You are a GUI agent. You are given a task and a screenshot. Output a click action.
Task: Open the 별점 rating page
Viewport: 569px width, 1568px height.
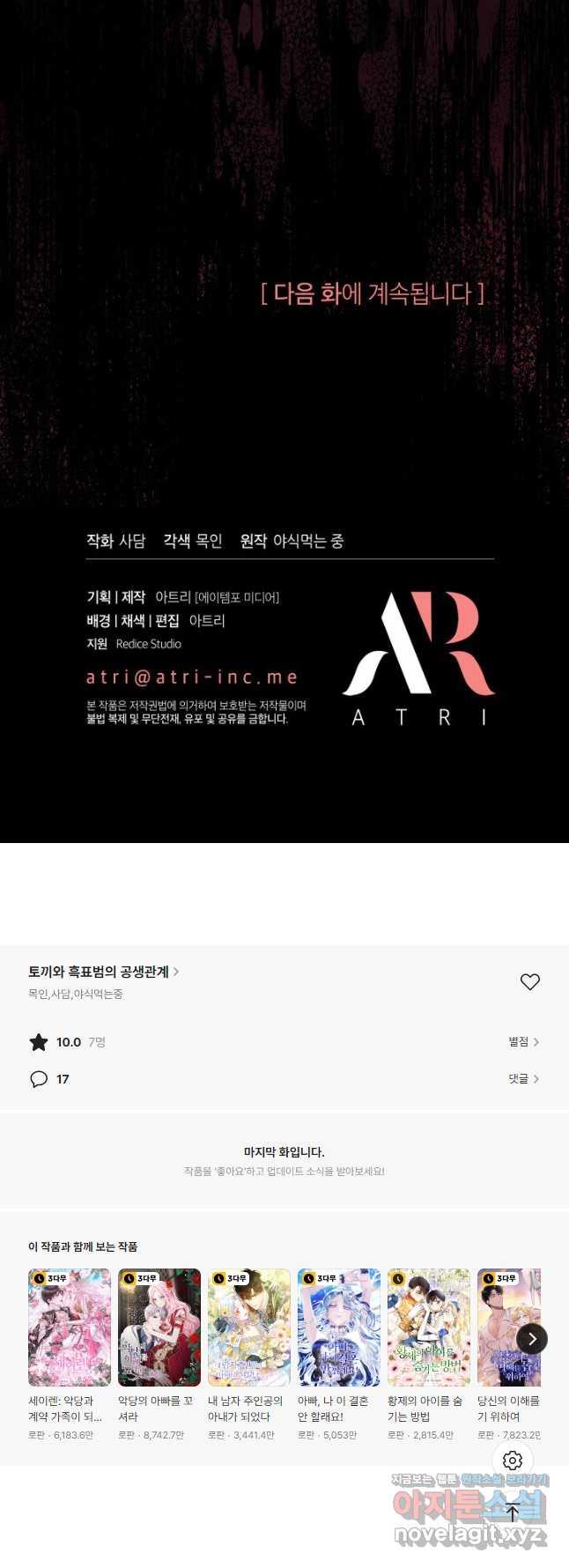(x=523, y=1042)
